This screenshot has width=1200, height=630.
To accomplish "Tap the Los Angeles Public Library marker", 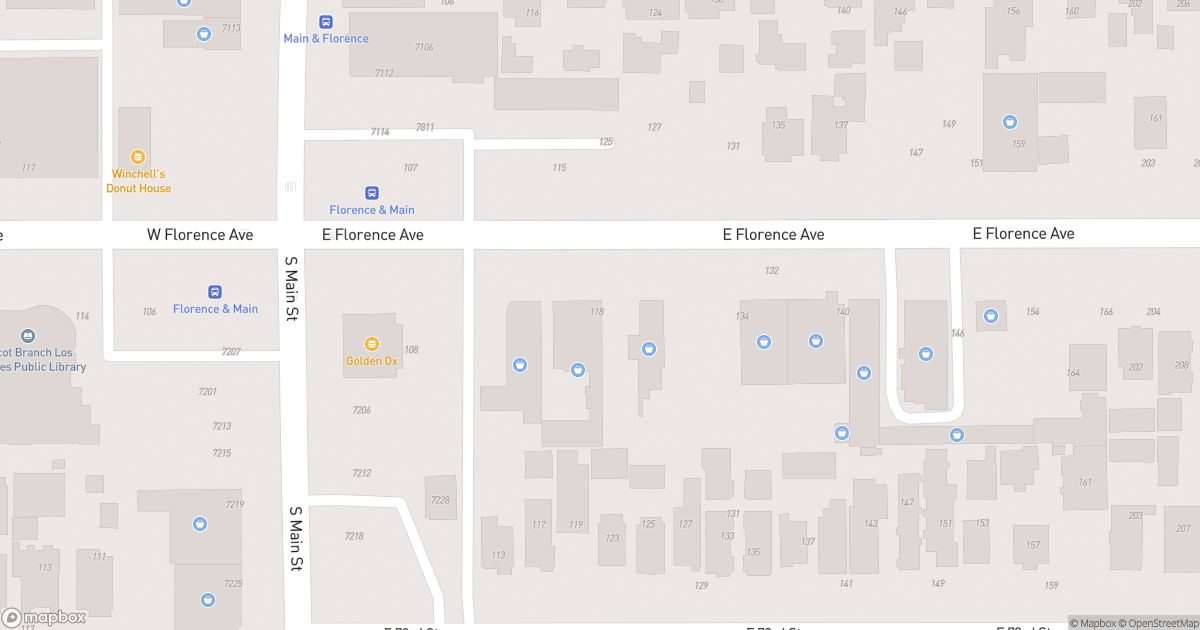I will (28, 336).
